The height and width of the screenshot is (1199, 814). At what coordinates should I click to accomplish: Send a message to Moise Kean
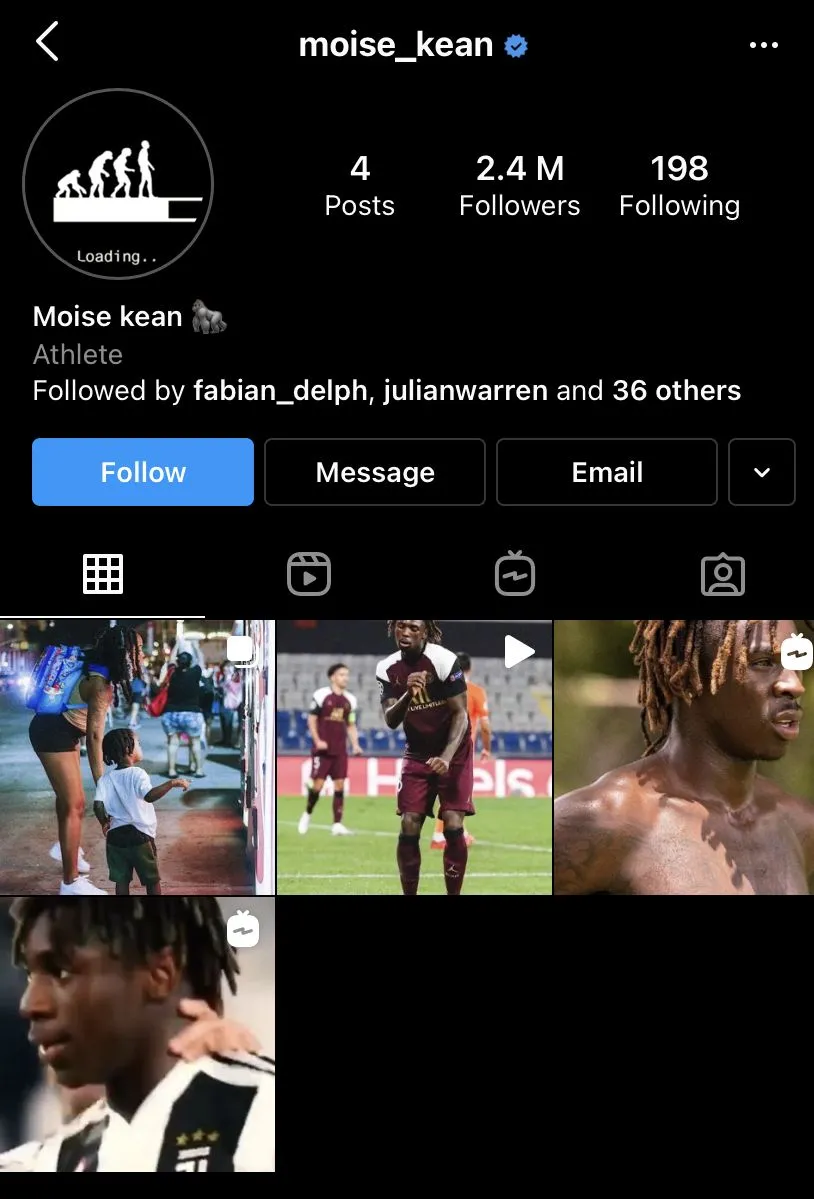pos(375,472)
